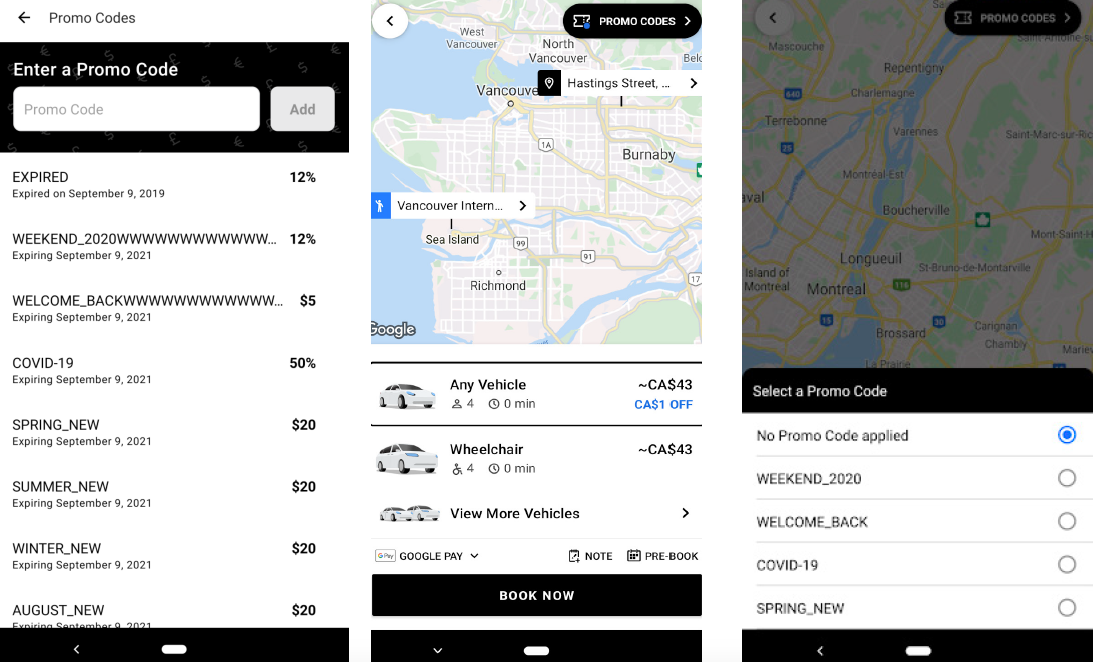Select No Promo Code applied
Viewport: 1093px width, 662px height.
point(1067,435)
